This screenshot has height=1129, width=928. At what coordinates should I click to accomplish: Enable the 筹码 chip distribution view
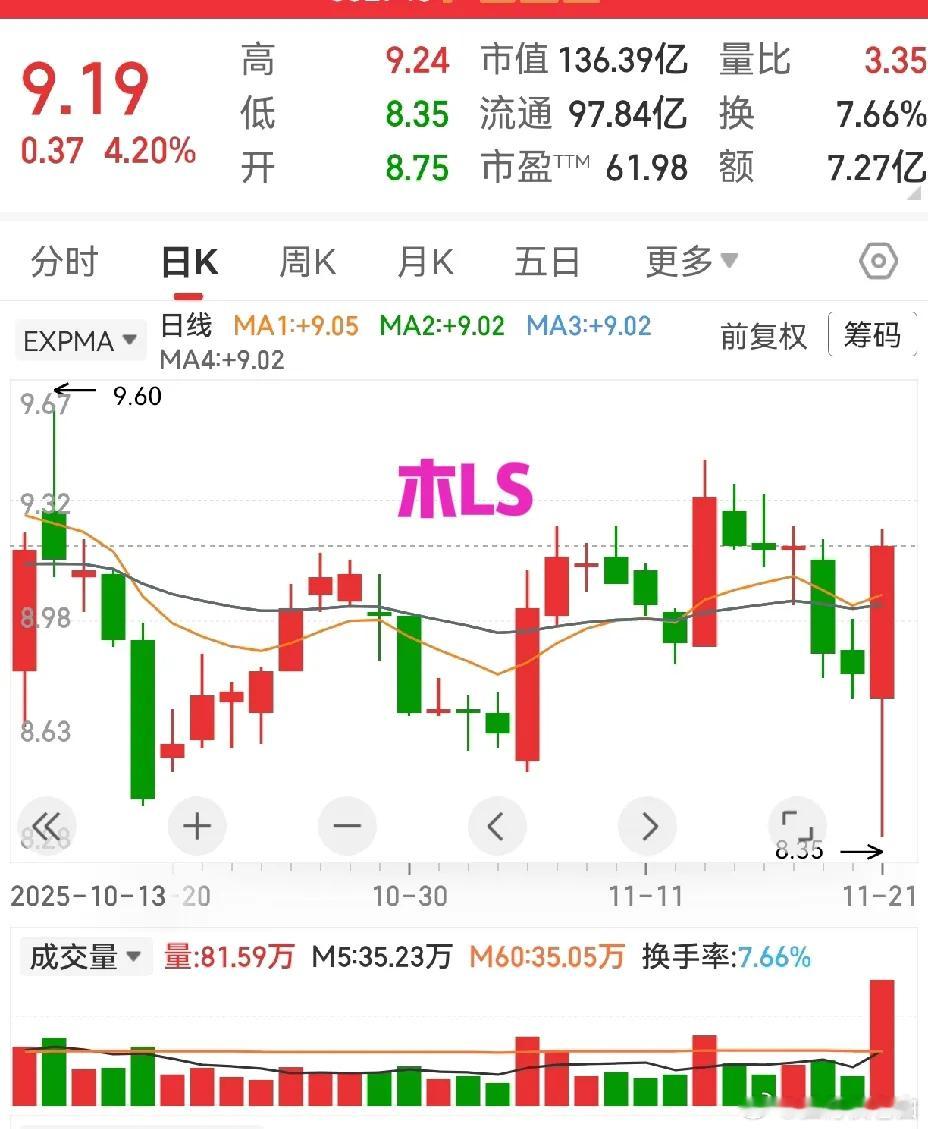click(872, 337)
